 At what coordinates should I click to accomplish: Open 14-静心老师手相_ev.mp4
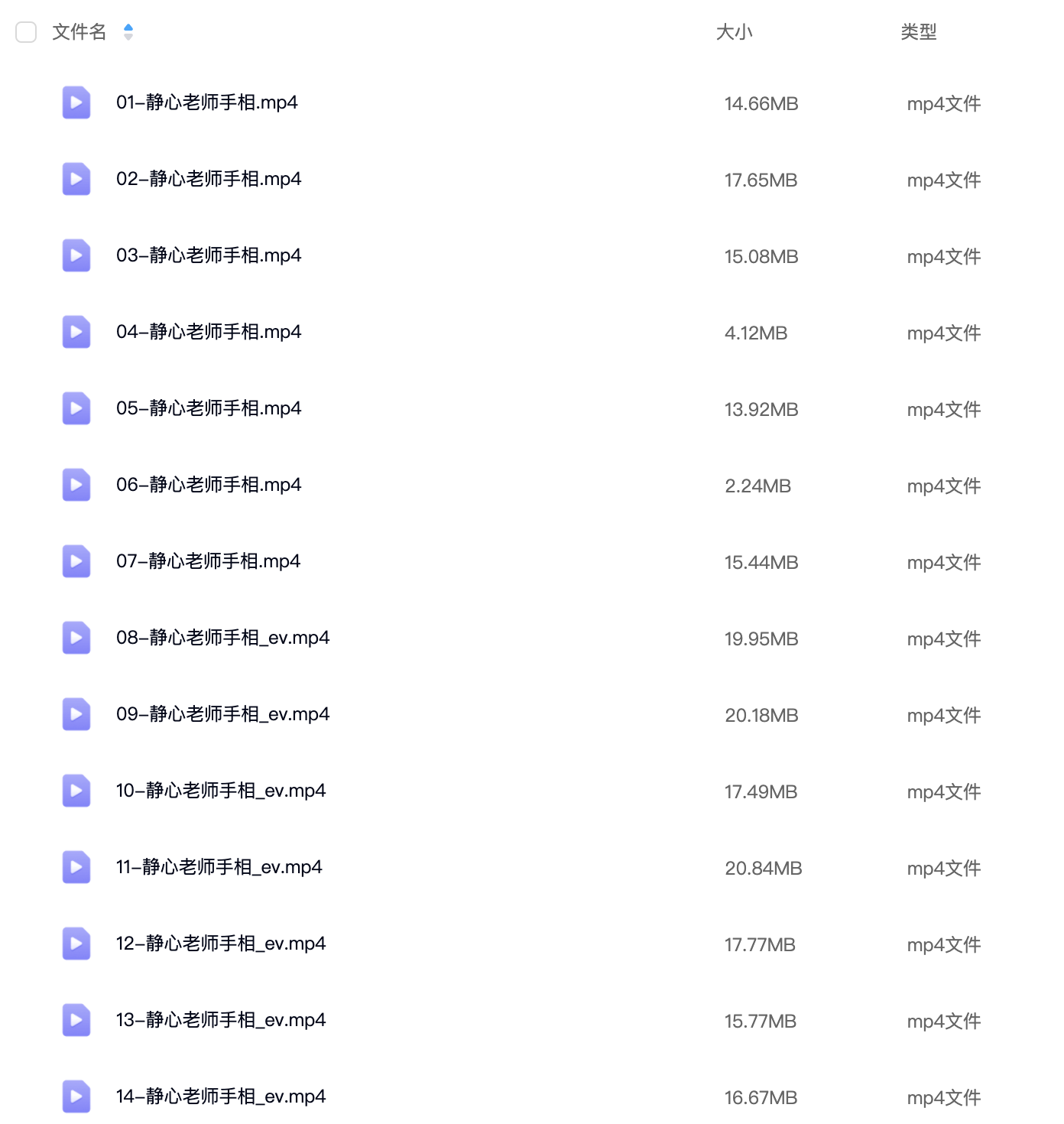tap(220, 1096)
